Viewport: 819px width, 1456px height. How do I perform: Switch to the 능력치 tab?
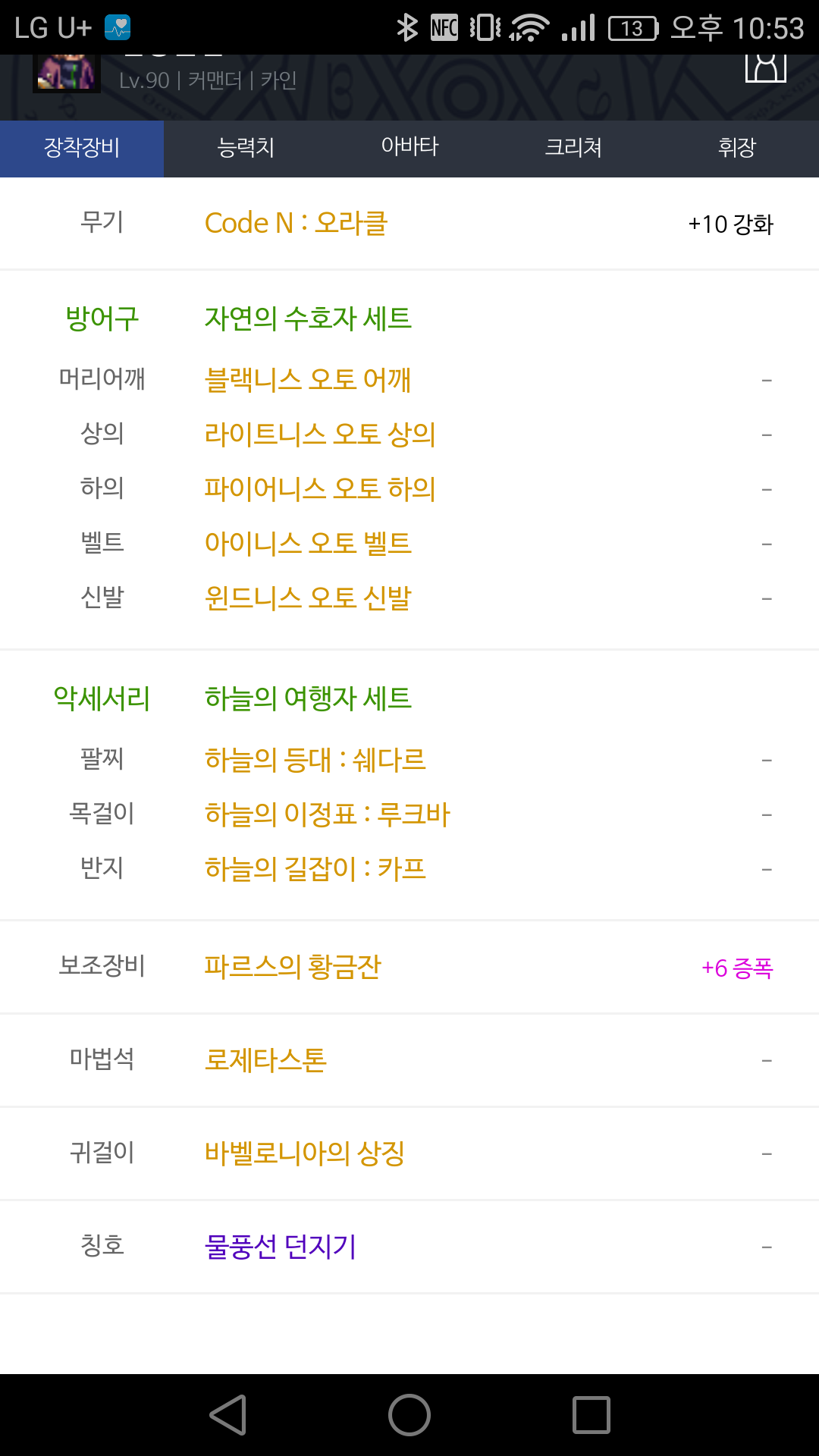click(246, 148)
